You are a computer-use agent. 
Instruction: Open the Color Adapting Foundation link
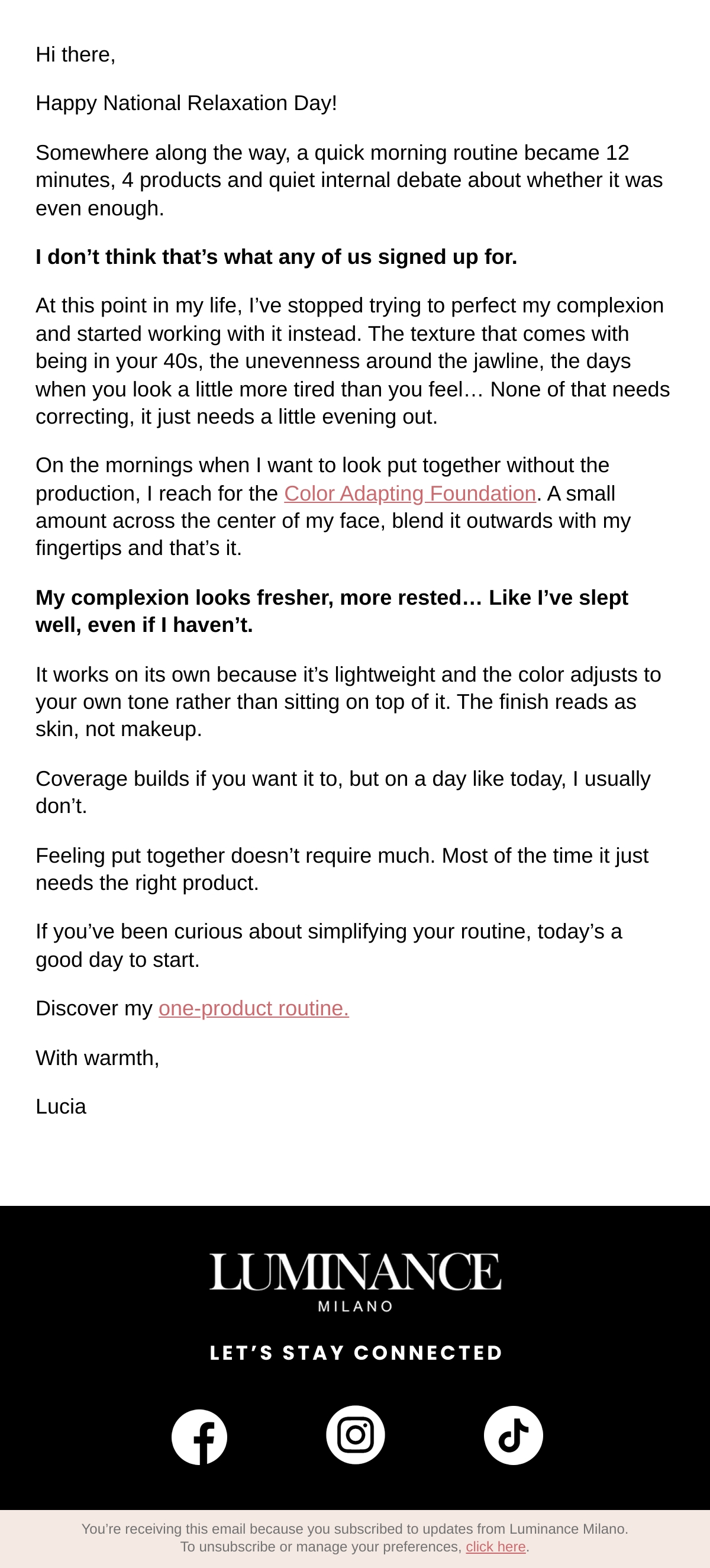pyautogui.click(x=410, y=493)
